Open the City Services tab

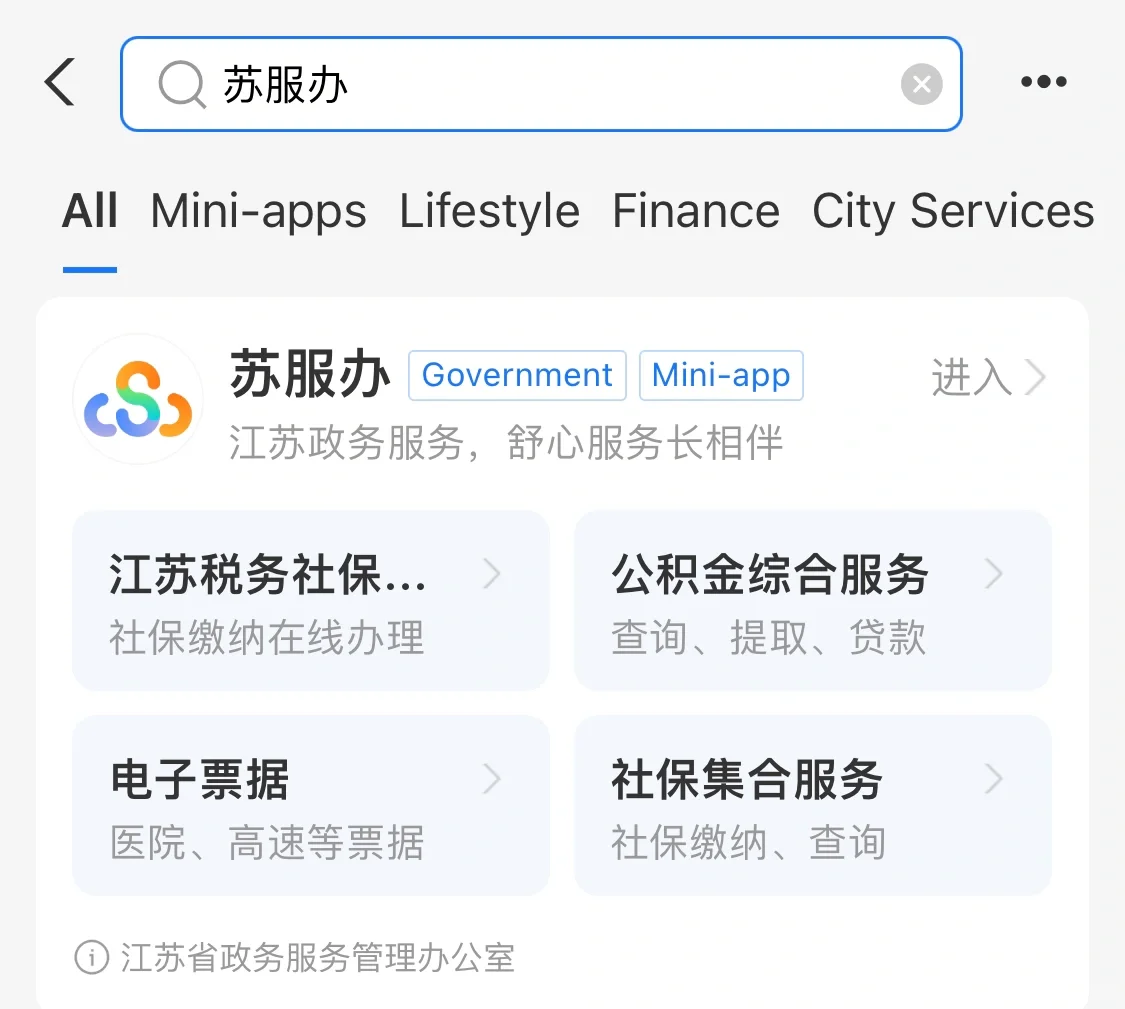pyautogui.click(x=952, y=212)
